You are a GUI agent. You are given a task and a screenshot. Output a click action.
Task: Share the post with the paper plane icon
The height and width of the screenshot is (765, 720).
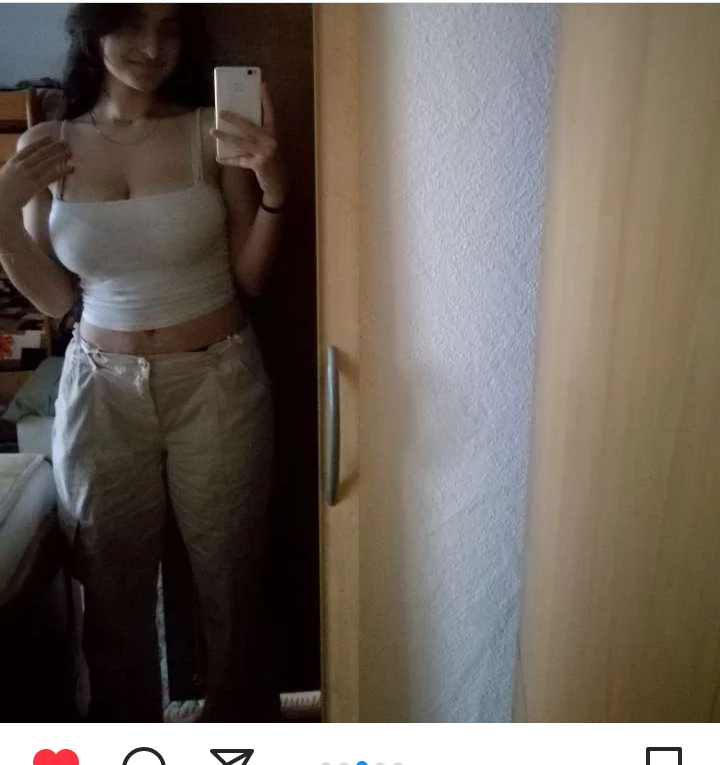coord(232,757)
